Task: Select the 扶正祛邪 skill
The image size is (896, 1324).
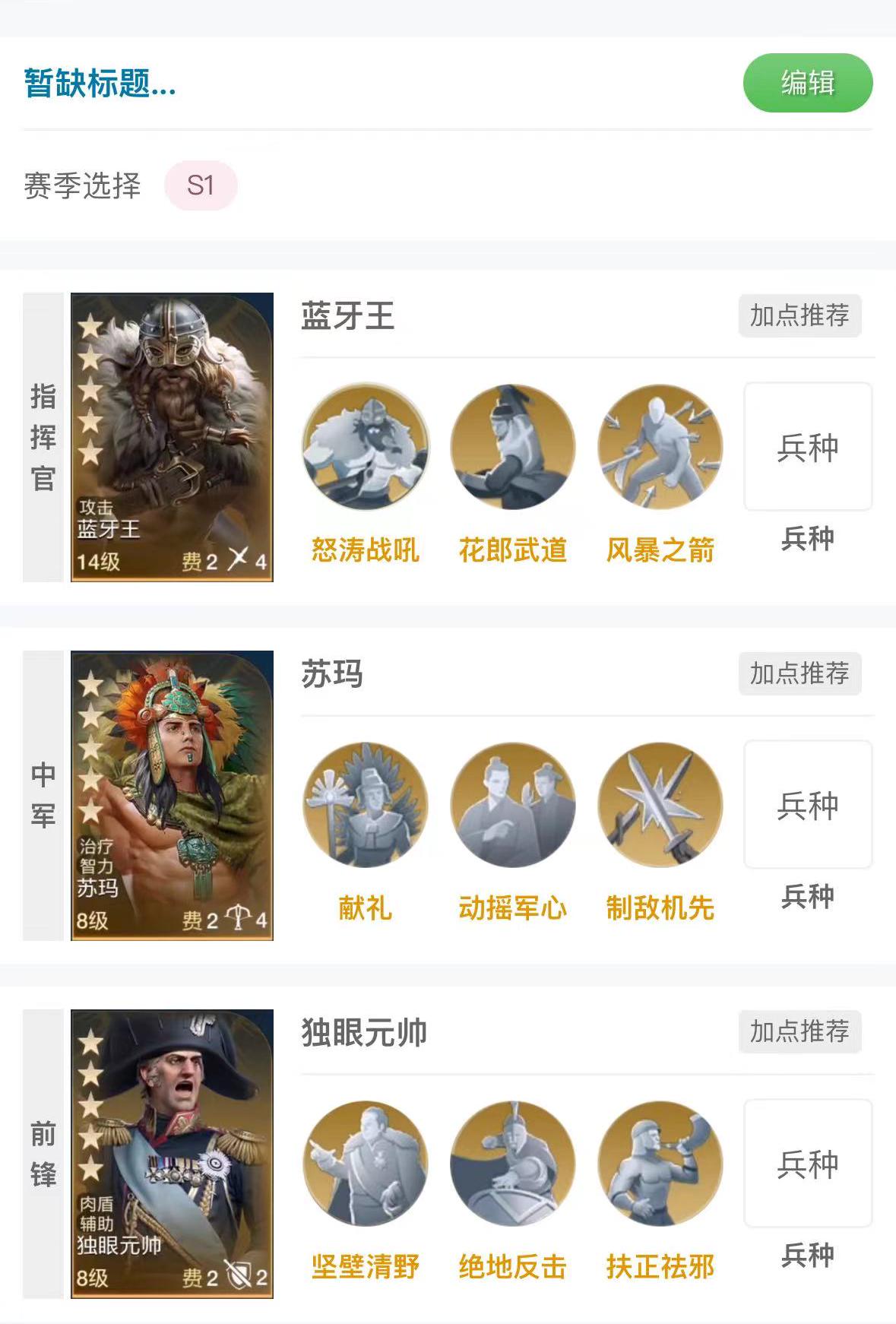Action: coord(660,1164)
